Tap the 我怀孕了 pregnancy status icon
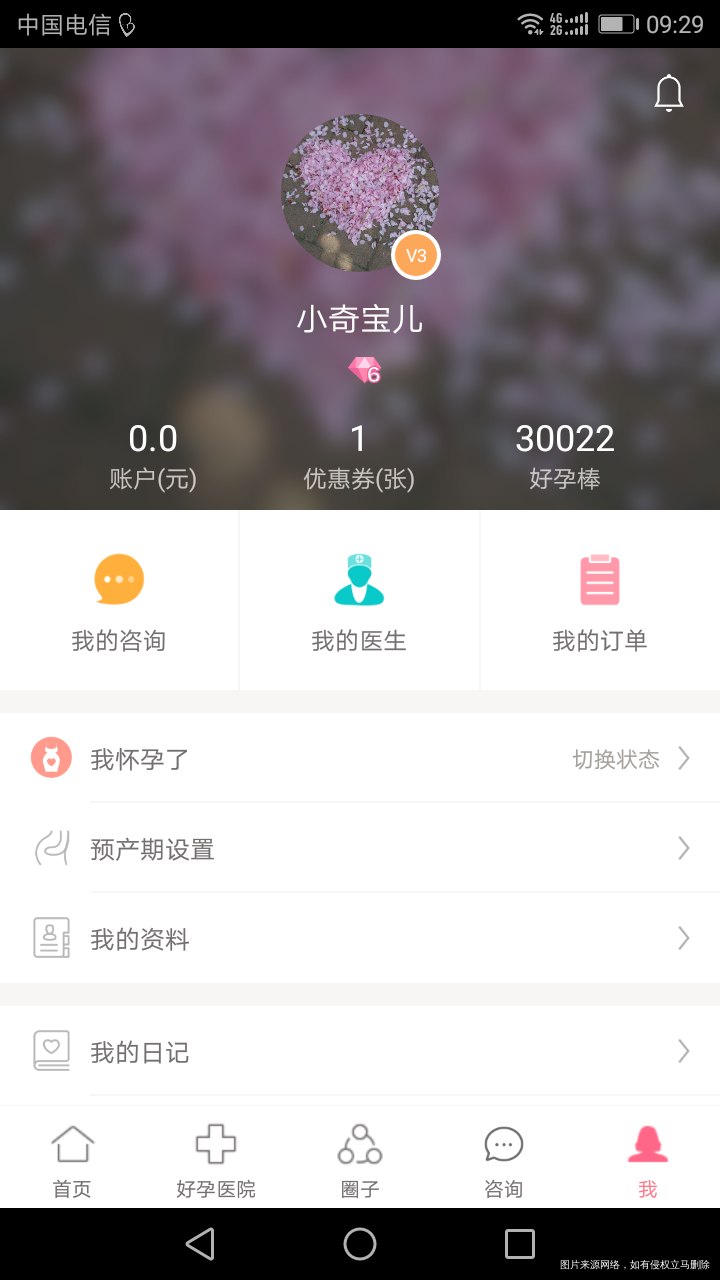This screenshot has height=1280, width=720. pos(51,759)
